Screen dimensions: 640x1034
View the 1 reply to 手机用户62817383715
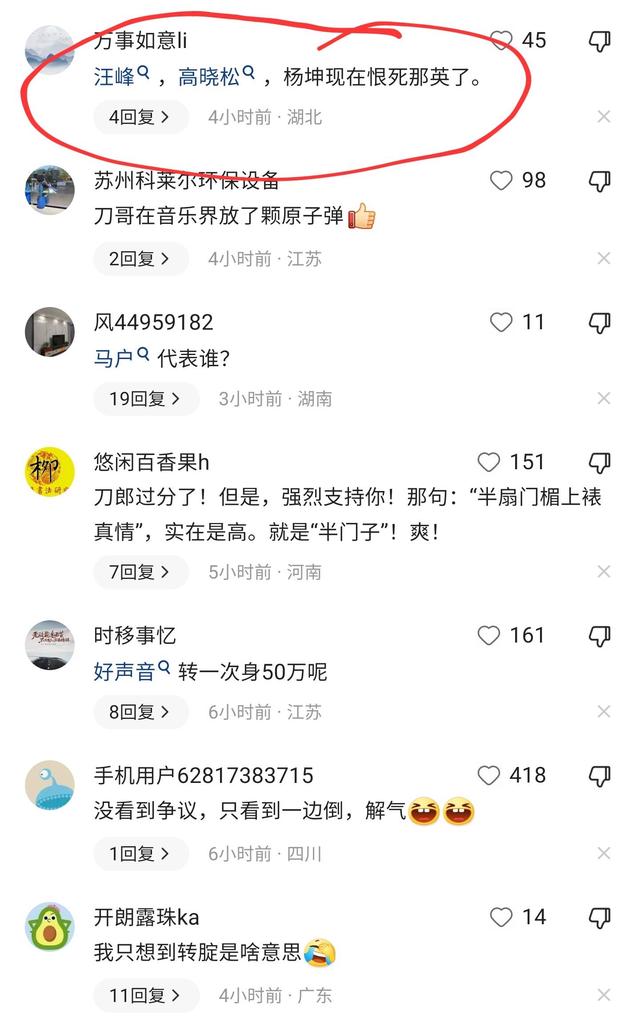tap(140, 854)
